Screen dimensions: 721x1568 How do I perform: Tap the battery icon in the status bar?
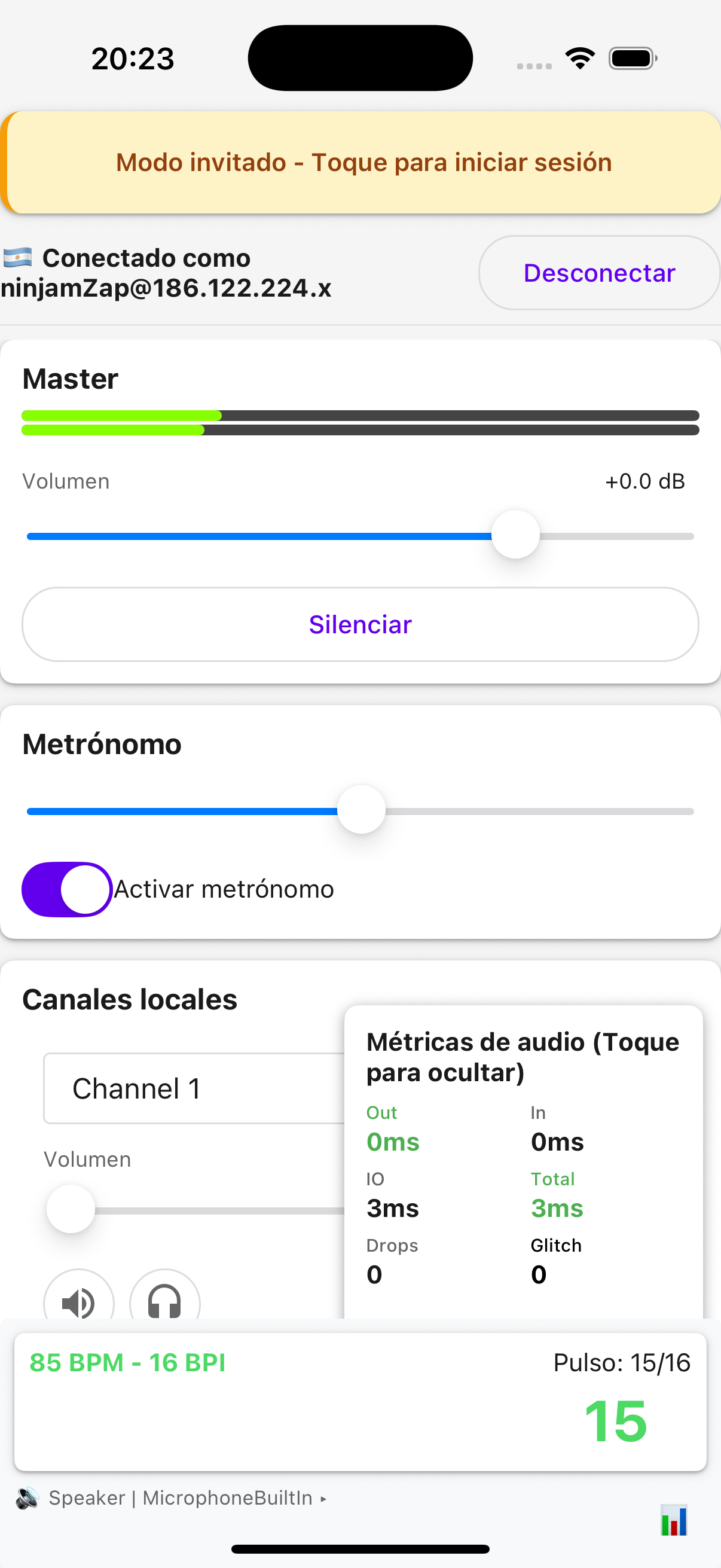pos(631,57)
